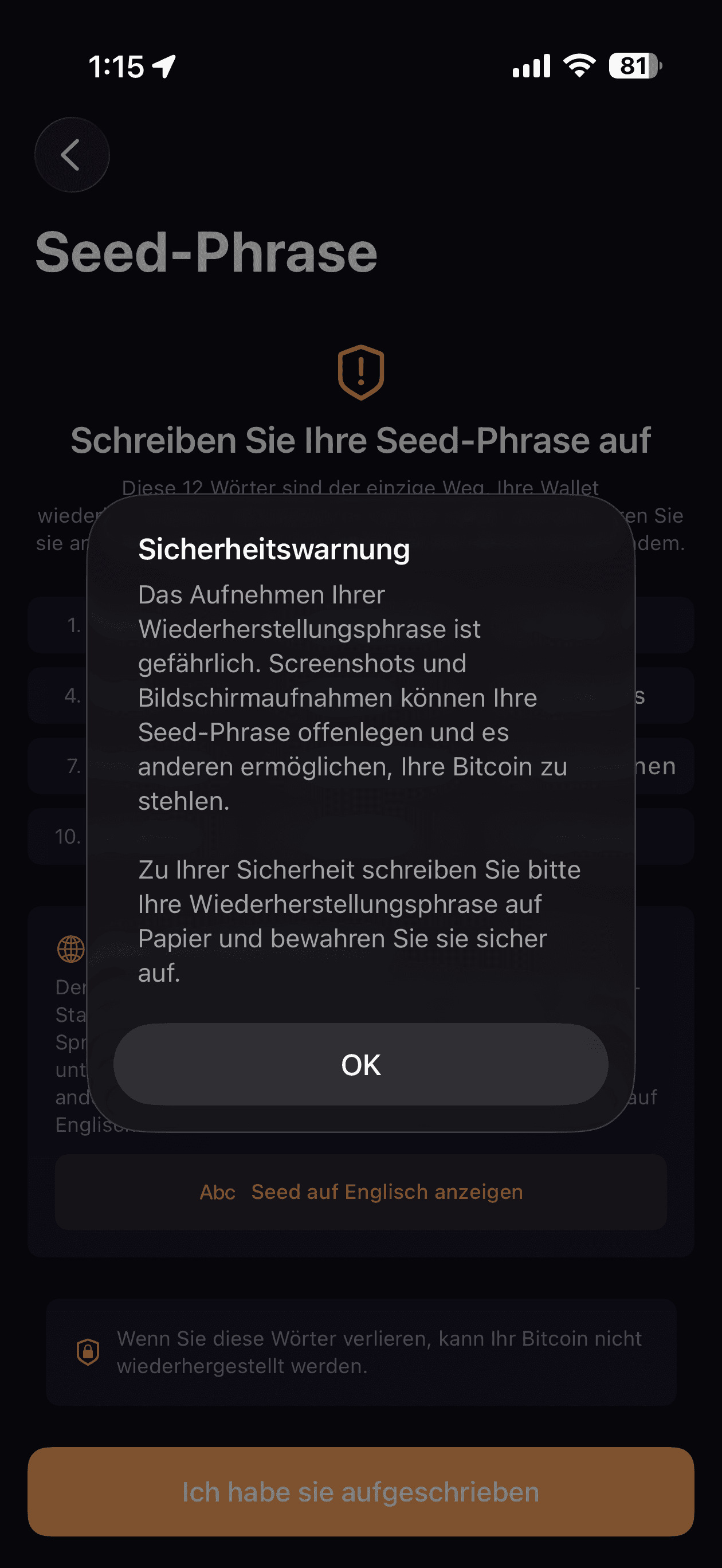
Task: Tap the location arrow beside the clock
Action: coord(164,65)
